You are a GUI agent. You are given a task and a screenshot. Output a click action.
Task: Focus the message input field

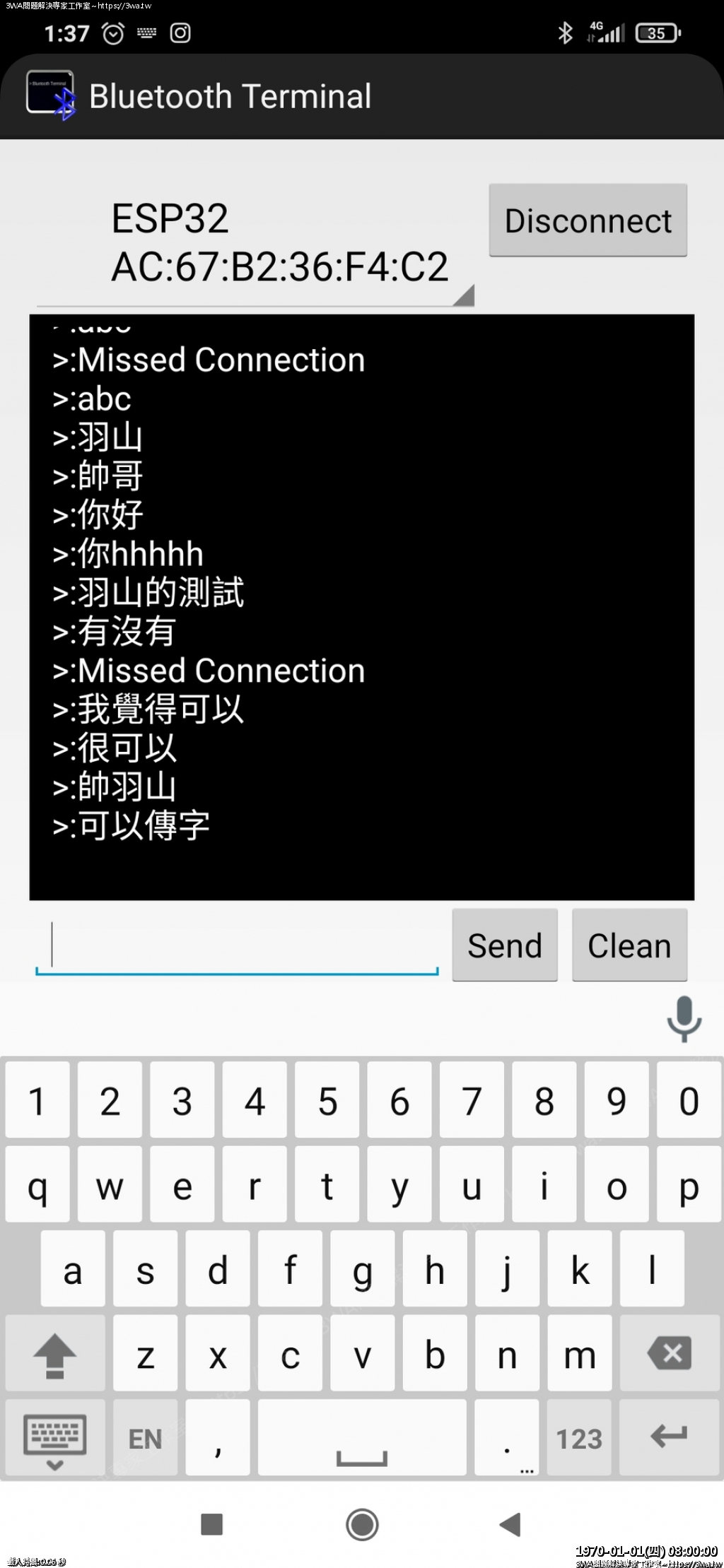coord(237,947)
